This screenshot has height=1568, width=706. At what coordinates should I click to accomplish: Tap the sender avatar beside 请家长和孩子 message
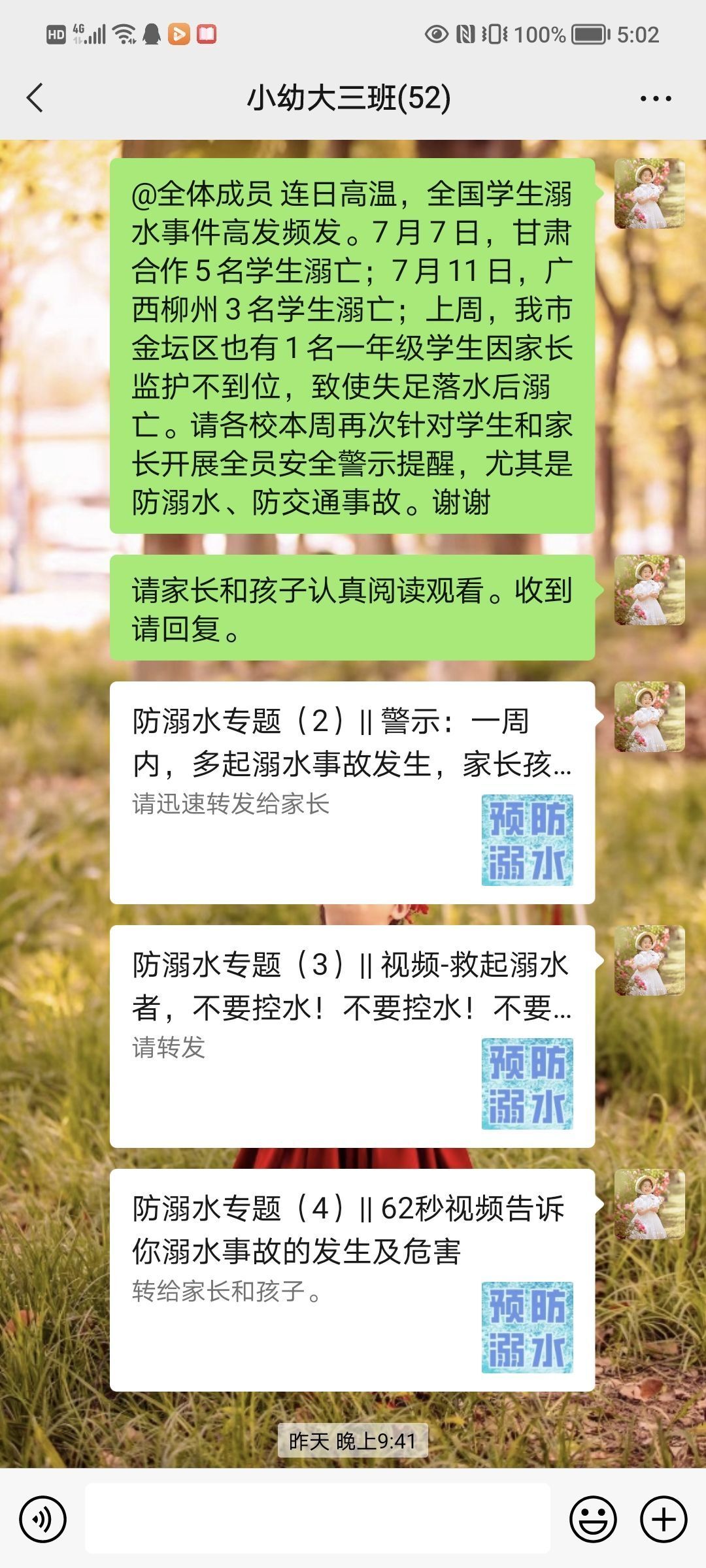tap(650, 590)
